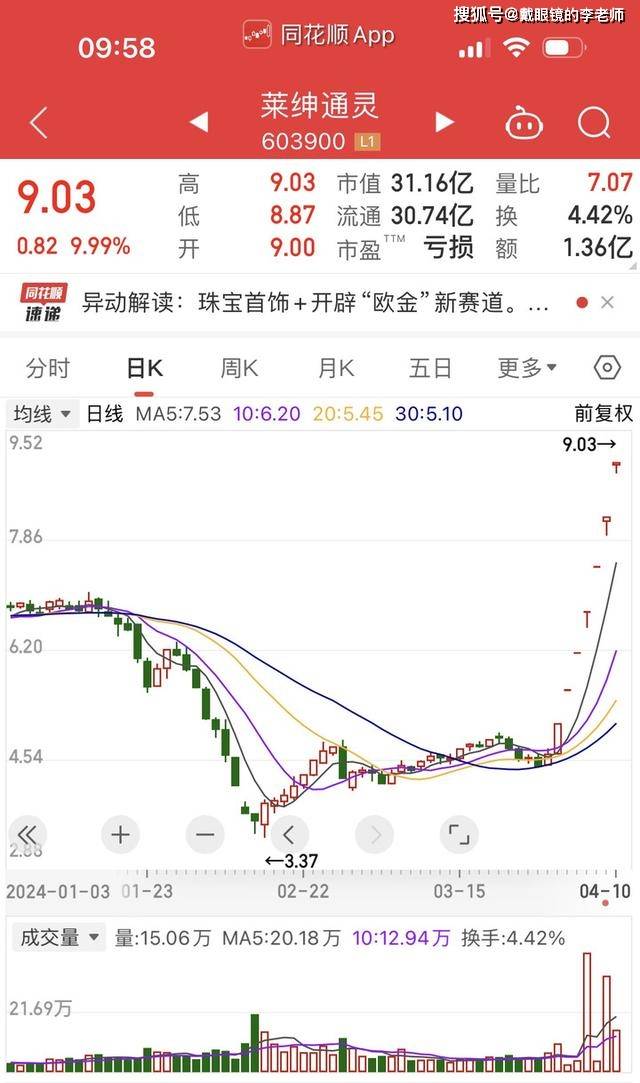The image size is (640, 1083).
Task: Read the 异动解读 news flash
Action: coord(314,303)
